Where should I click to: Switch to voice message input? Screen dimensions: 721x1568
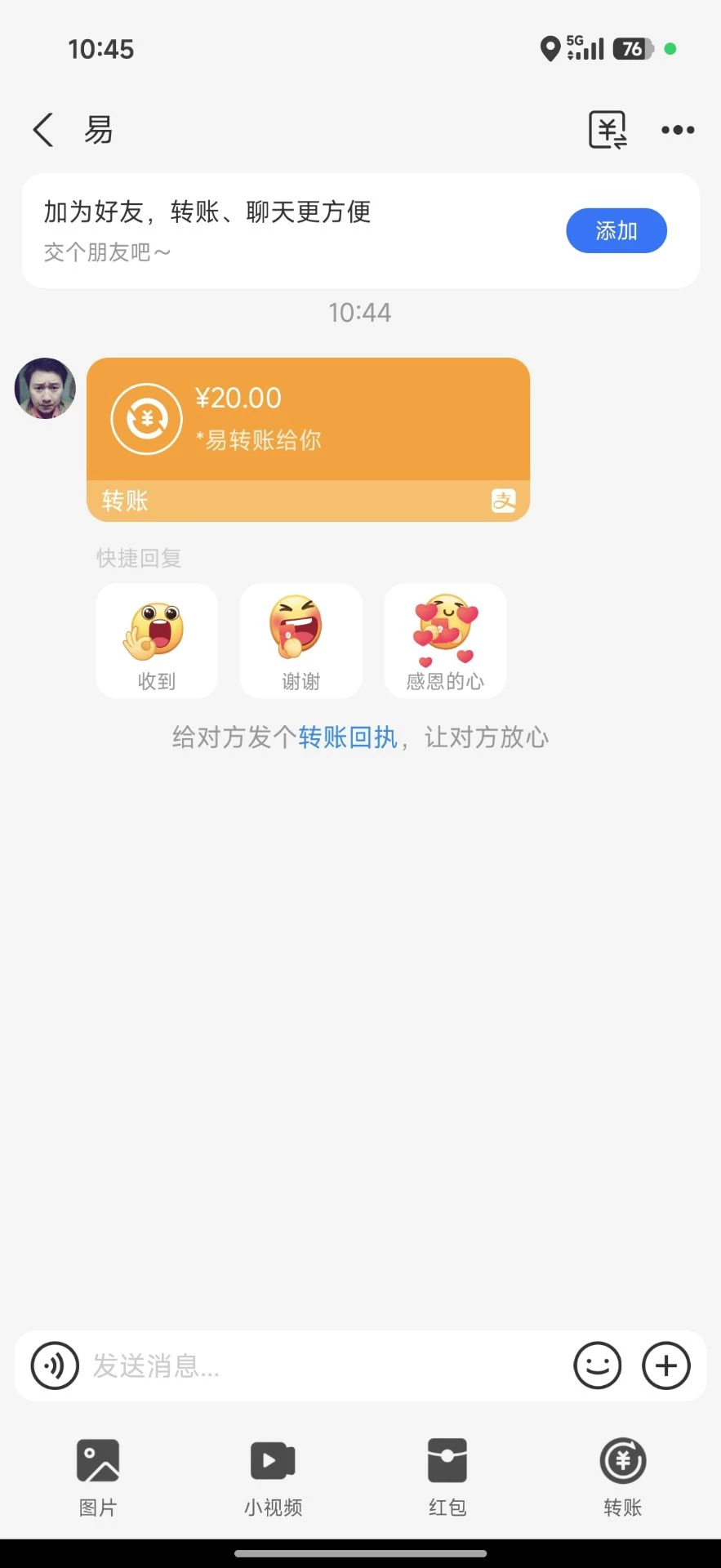click(x=55, y=1365)
